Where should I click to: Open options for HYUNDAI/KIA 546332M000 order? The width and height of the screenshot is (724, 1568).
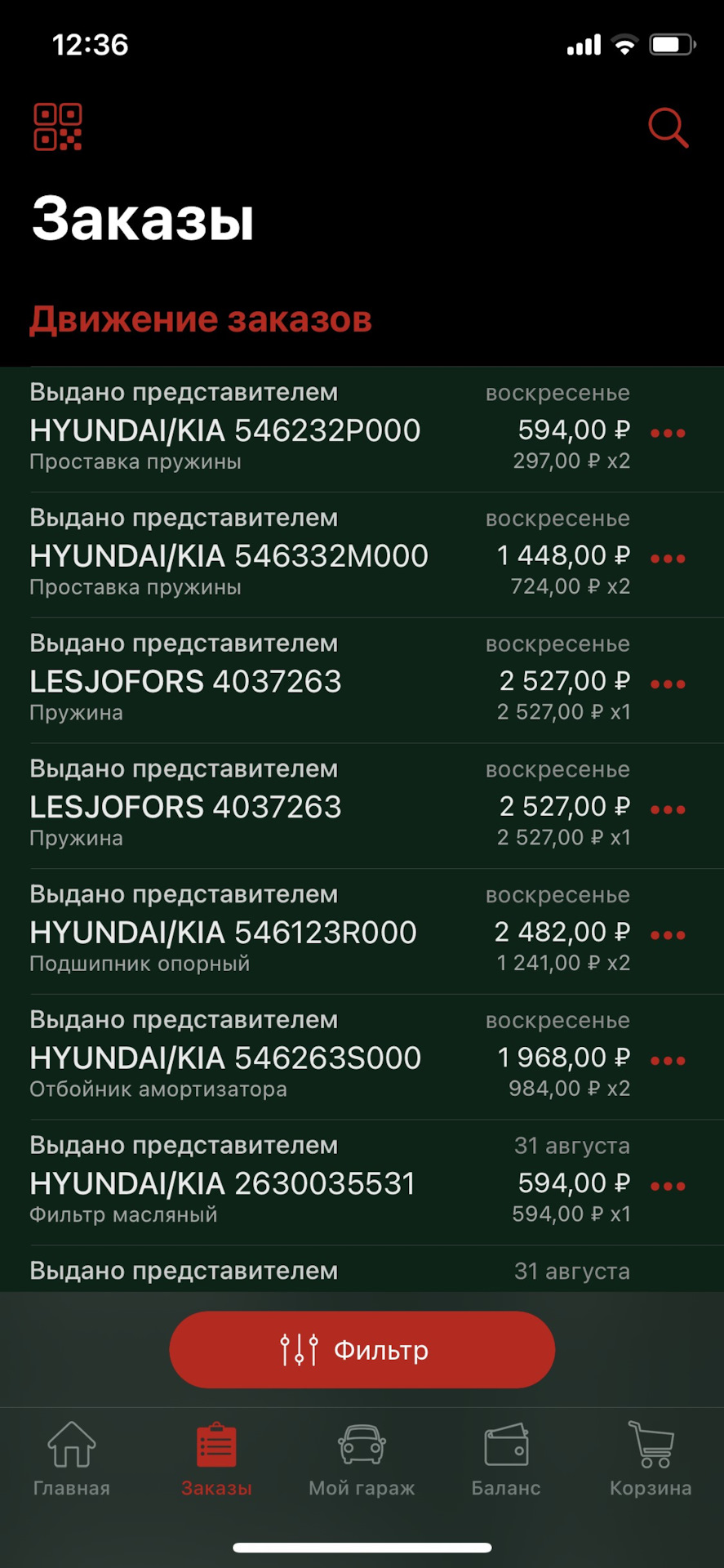tap(668, 559)
